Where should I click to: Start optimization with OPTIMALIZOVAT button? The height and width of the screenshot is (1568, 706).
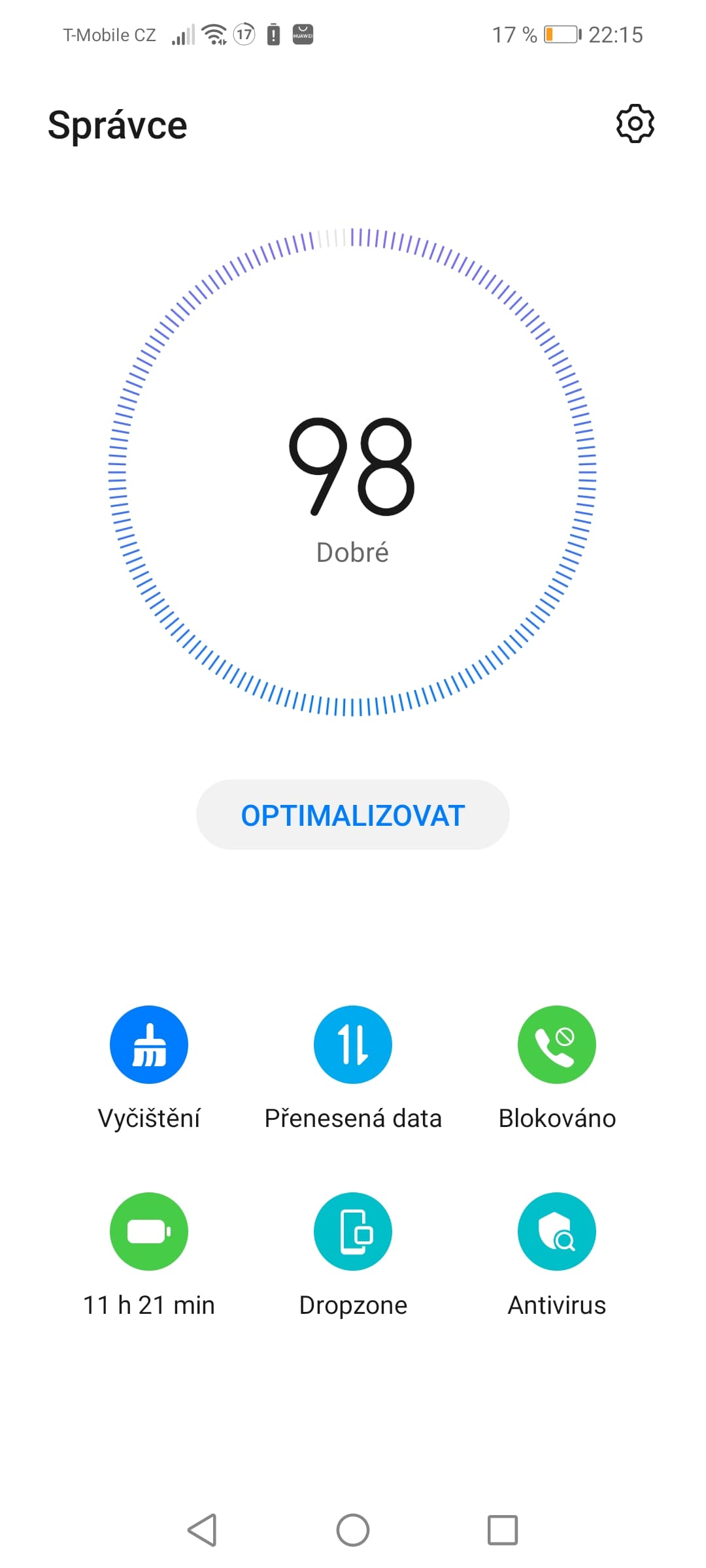coord(352,814)
